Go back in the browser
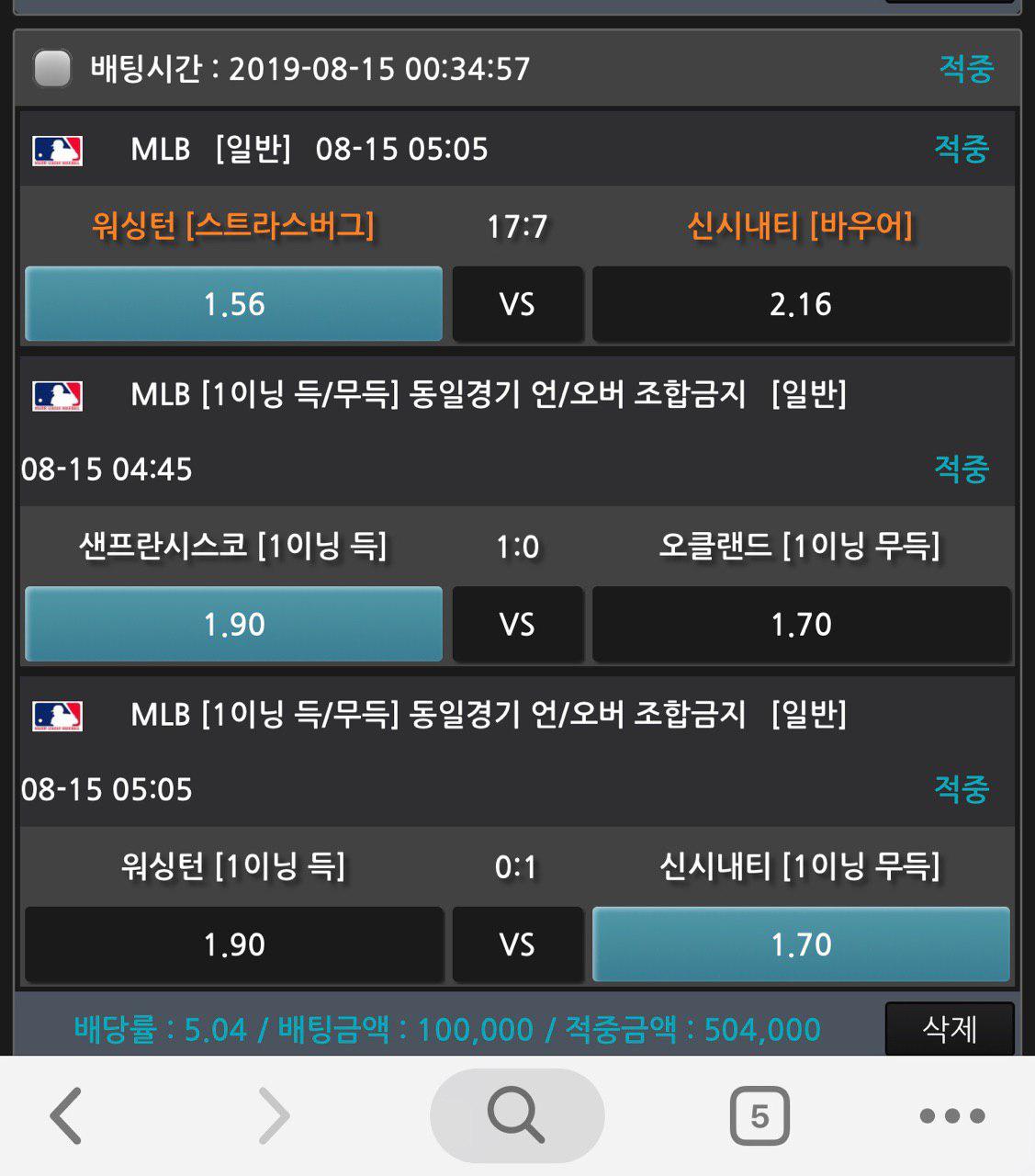The width and height of the screenshot is (1035, 1176). [66, 1116]
